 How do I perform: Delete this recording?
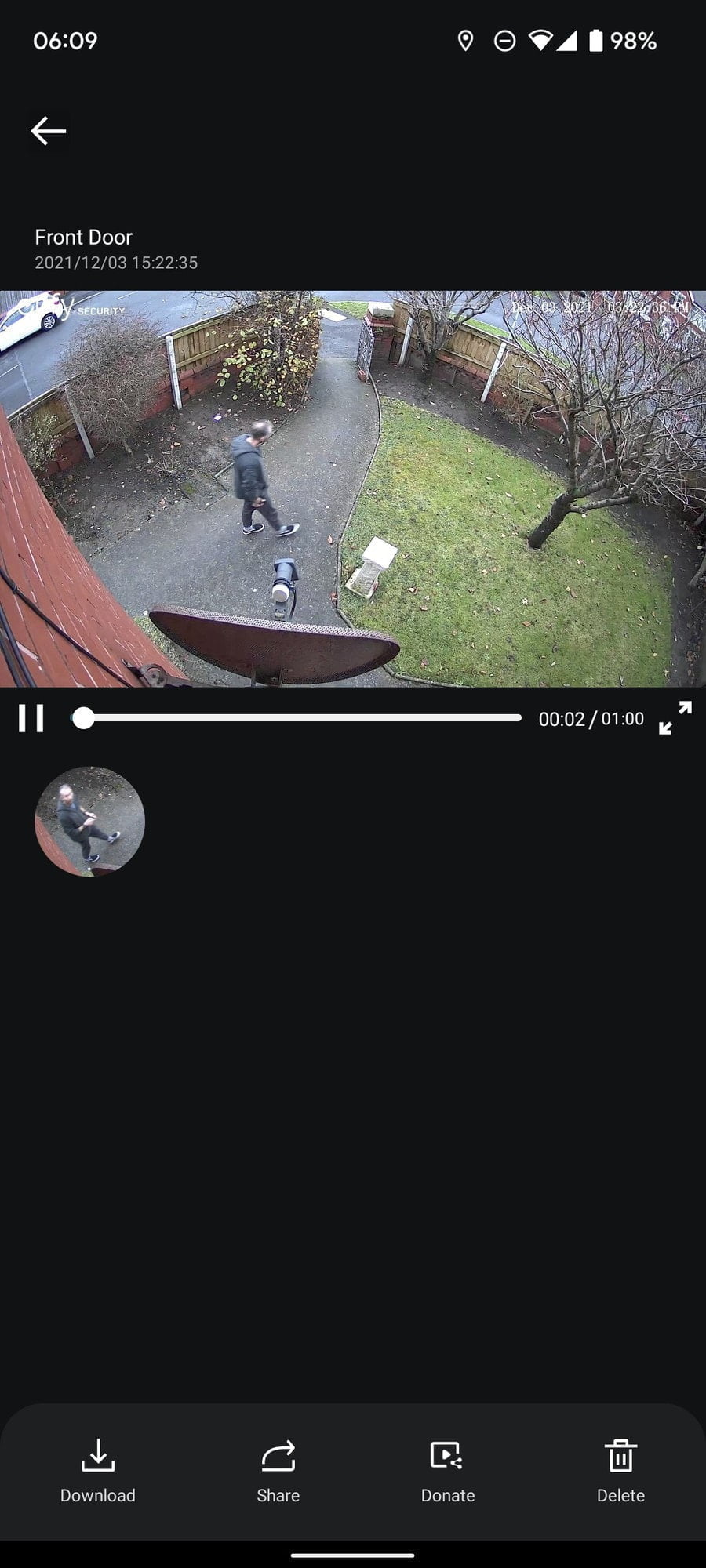click(x=620, y=1471)
